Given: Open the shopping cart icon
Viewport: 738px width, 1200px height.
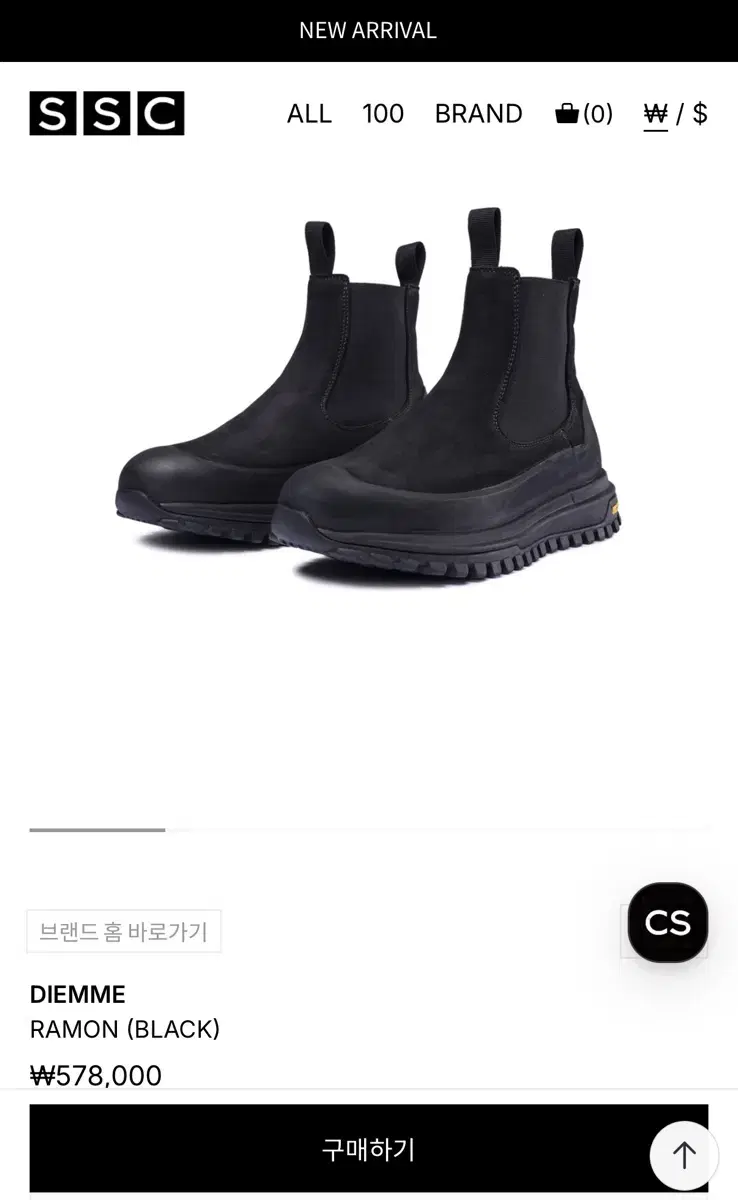Looking at the screenshot, I should coord(566,113).
